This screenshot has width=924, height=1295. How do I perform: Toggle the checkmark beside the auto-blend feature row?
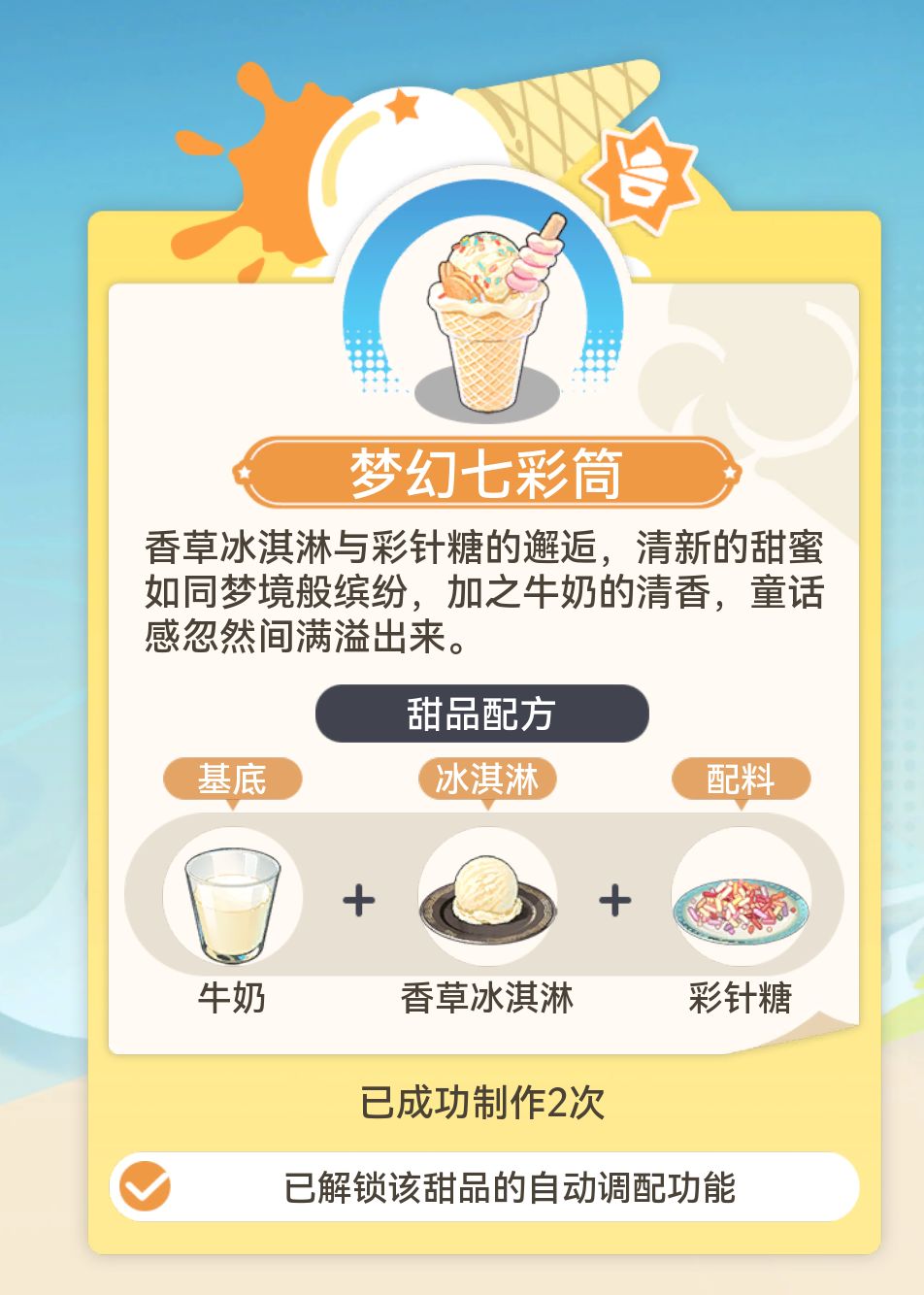click(x=144, y=1183)
